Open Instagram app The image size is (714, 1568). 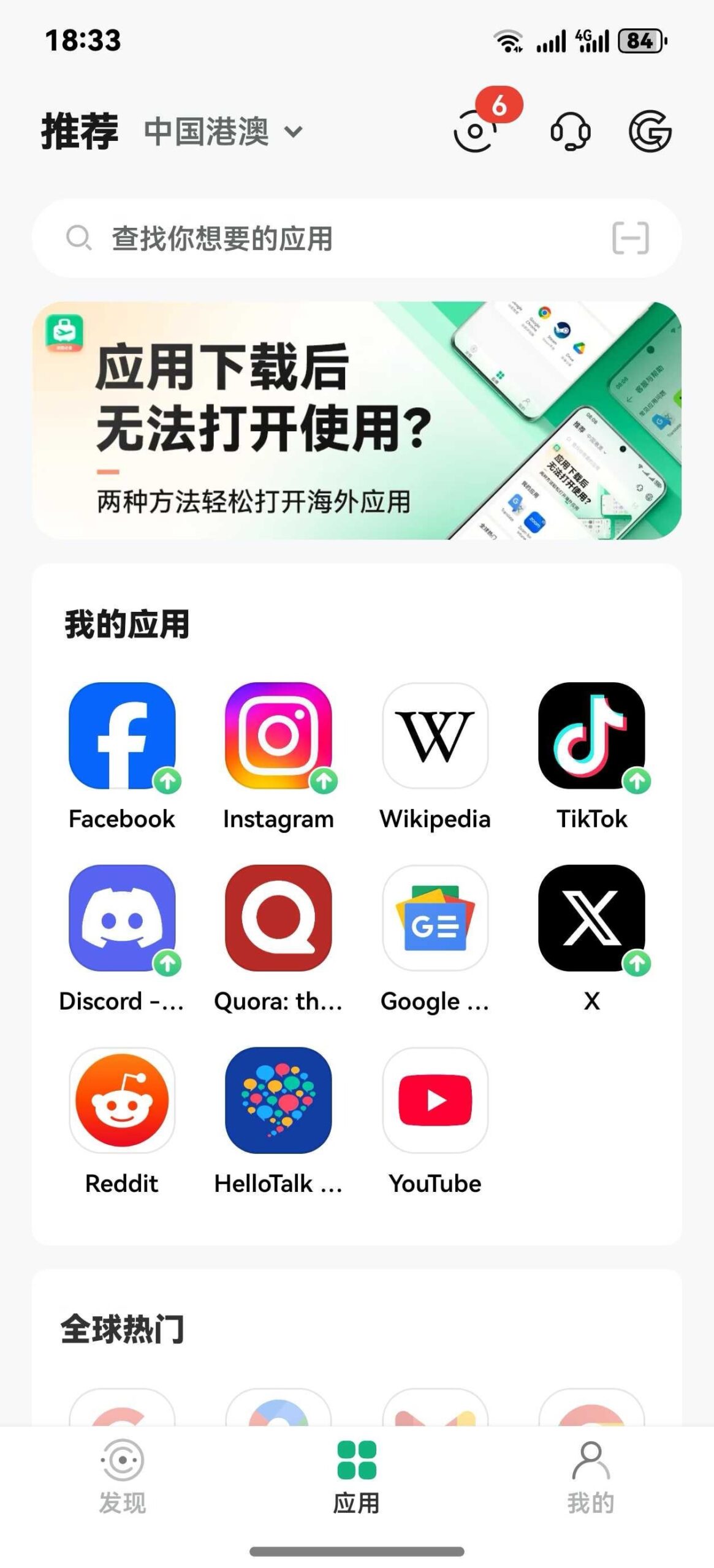click(x=278, y=735)
